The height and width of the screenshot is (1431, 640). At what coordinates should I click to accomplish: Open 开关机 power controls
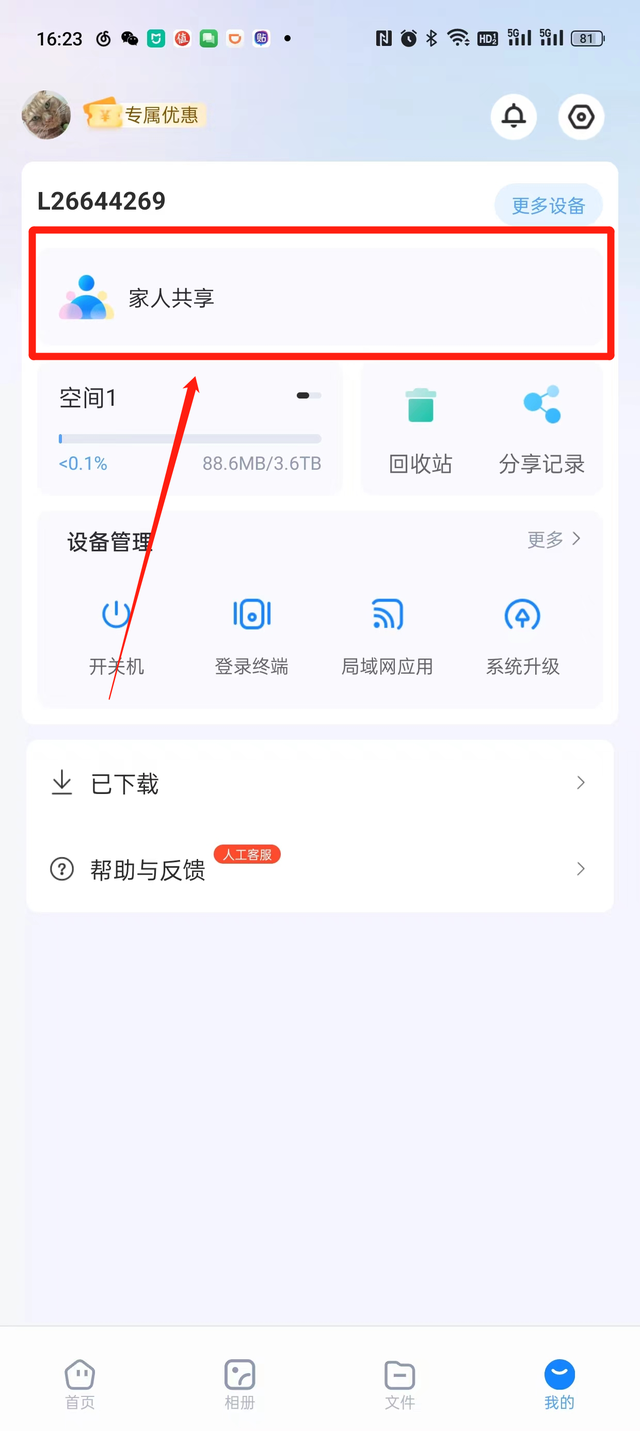point(117,632)
